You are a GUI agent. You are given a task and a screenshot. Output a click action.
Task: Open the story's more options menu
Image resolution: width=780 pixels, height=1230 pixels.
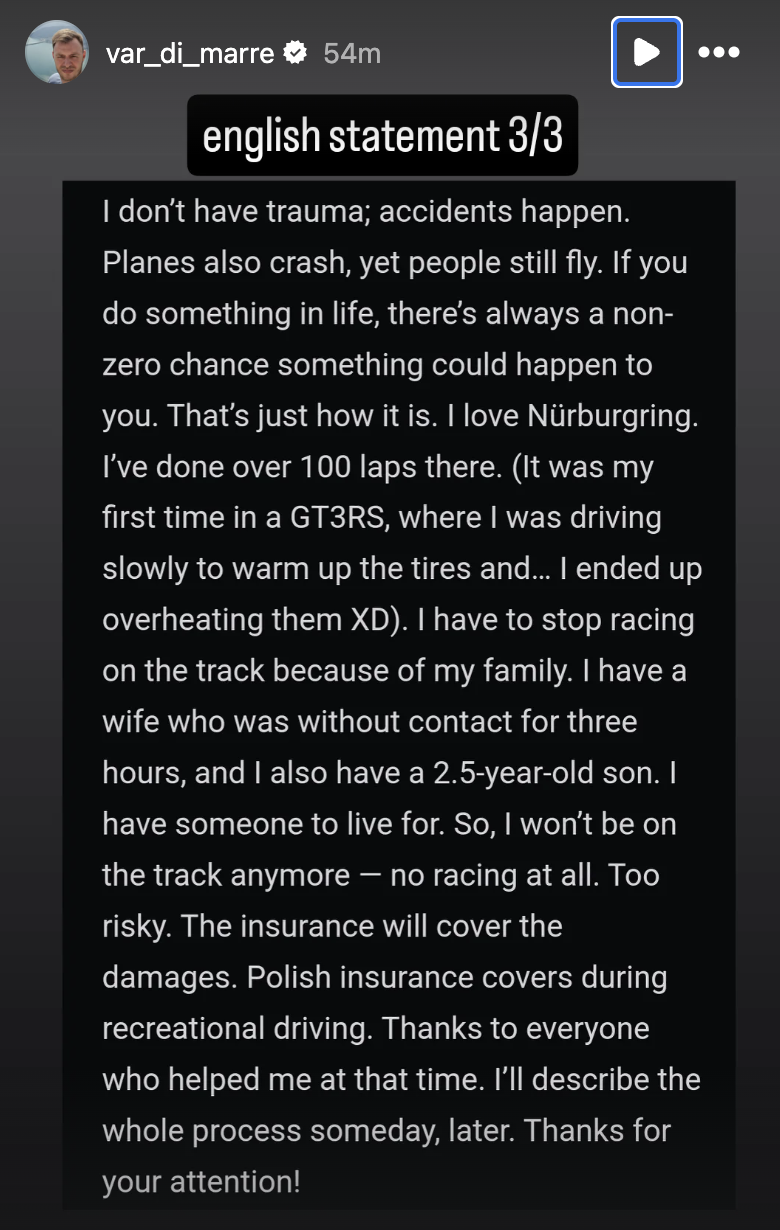pyautogui.click(x=719, y=52)
